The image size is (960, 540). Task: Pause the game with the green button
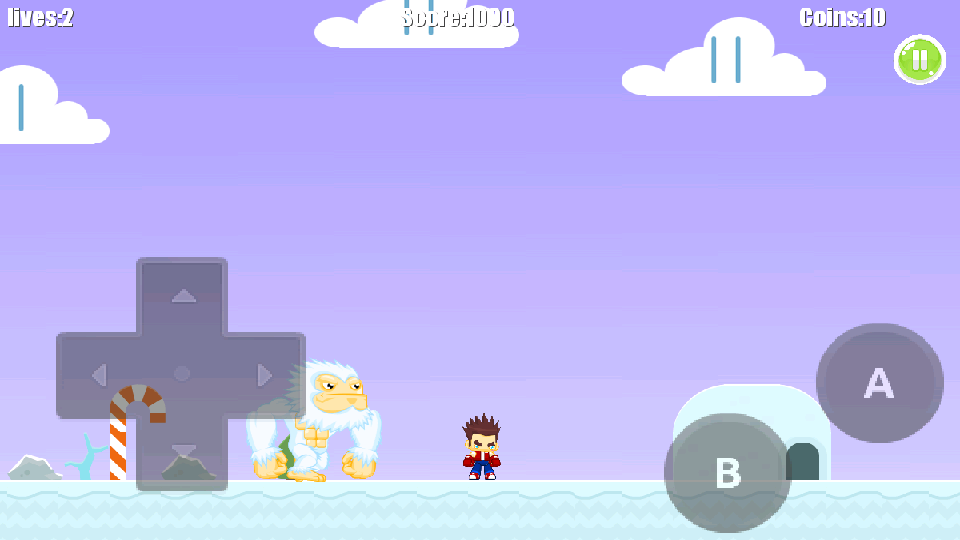pyautogui.click(x=919, y=60)
